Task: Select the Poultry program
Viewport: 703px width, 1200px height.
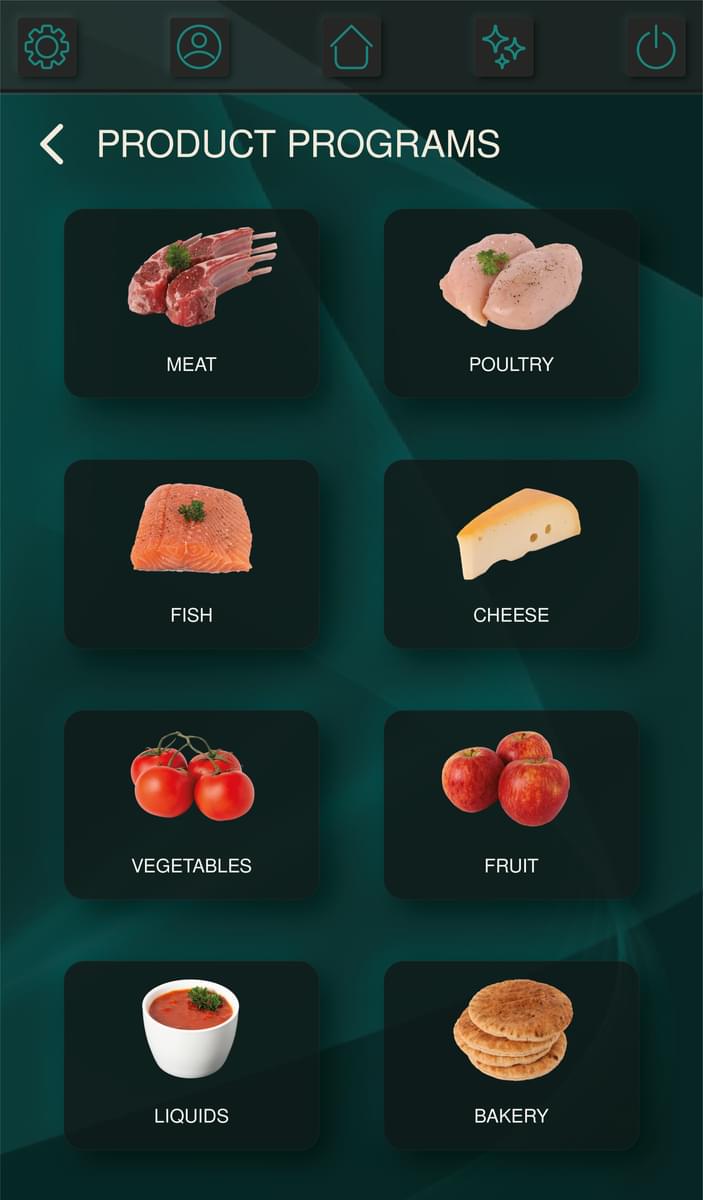Action: point(511,303)
